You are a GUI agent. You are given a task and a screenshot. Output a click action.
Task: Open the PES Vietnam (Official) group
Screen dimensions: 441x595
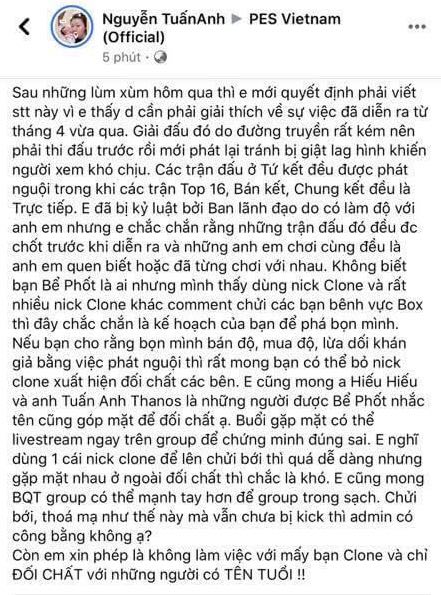click(222, 28)
